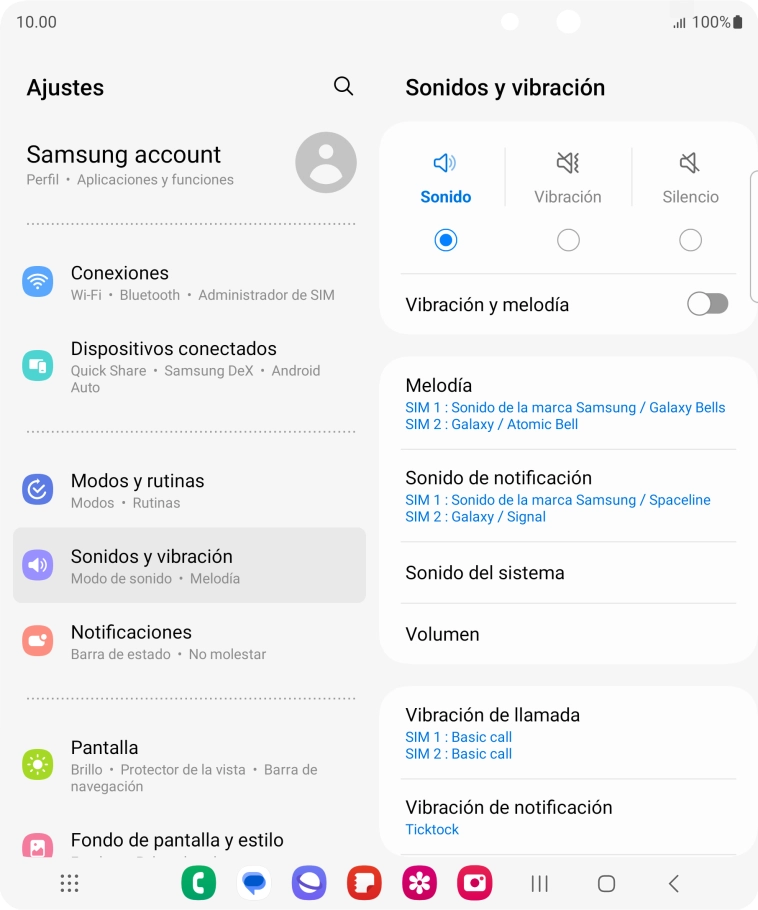Open Modos y rutinas
This screenshot has width=758, height=910.
(190, 490)
